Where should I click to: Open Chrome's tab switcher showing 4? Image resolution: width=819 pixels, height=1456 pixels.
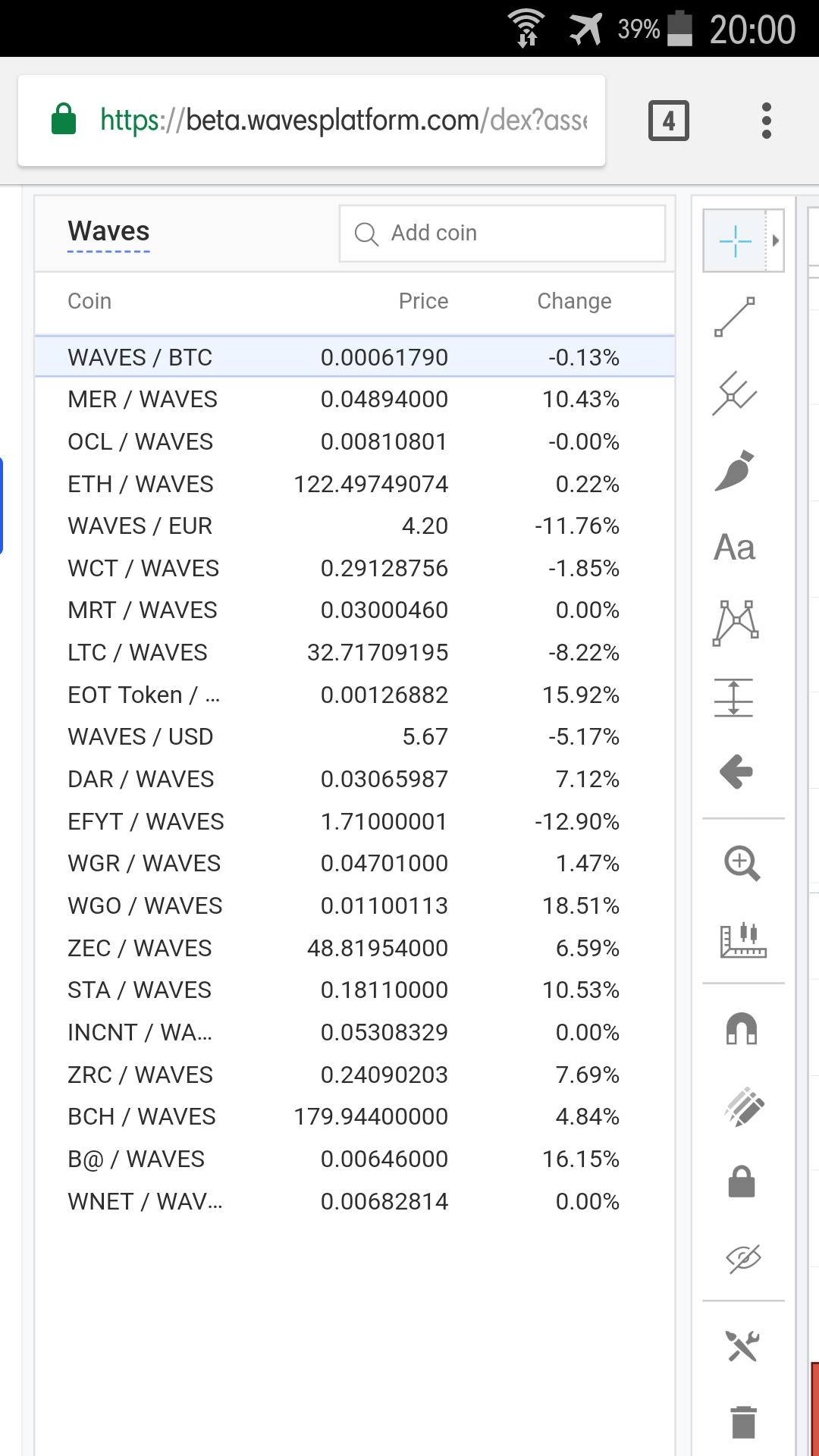tap(669, 121)
